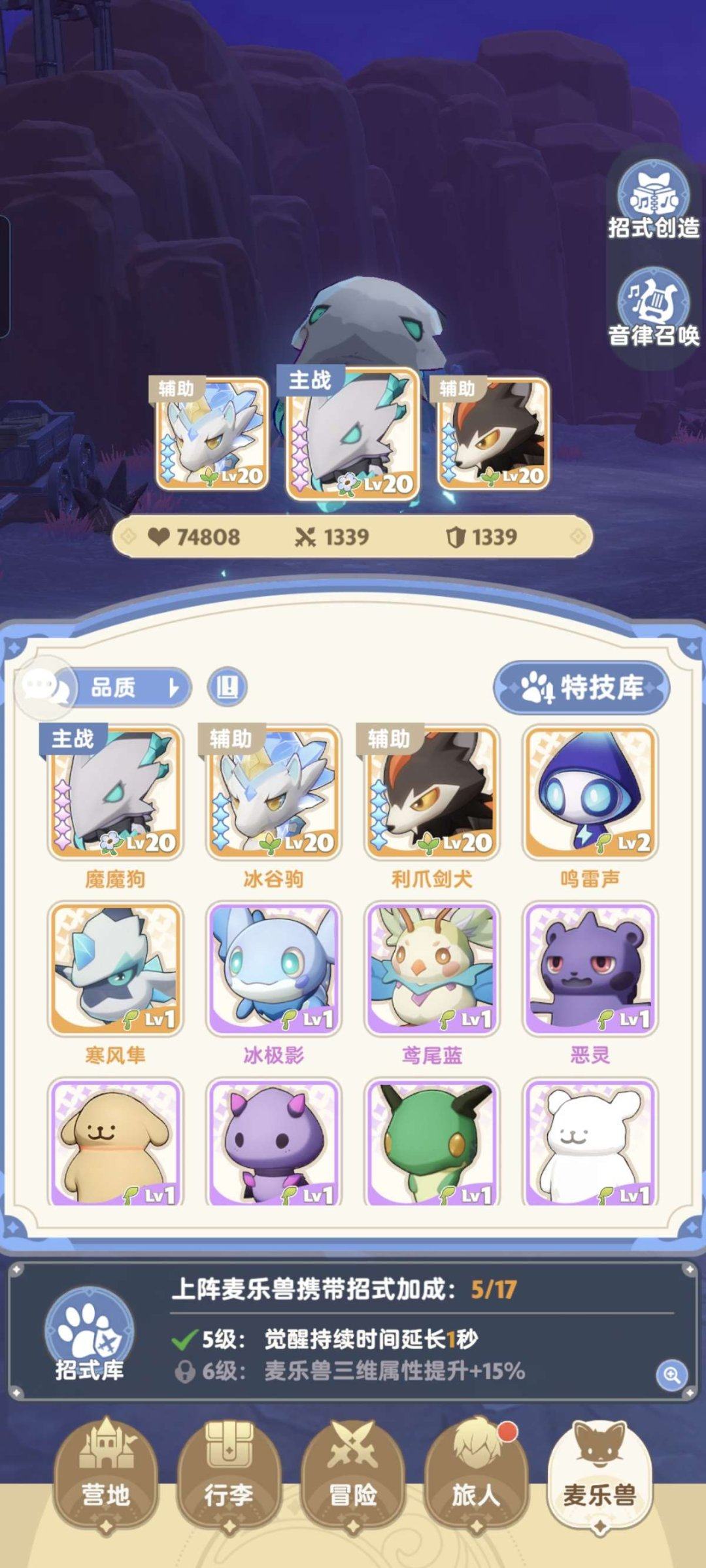This screenshot has width=706, height=1568.
Task: Open the 特技库 skill library
Action: click(x=581, y=687)
